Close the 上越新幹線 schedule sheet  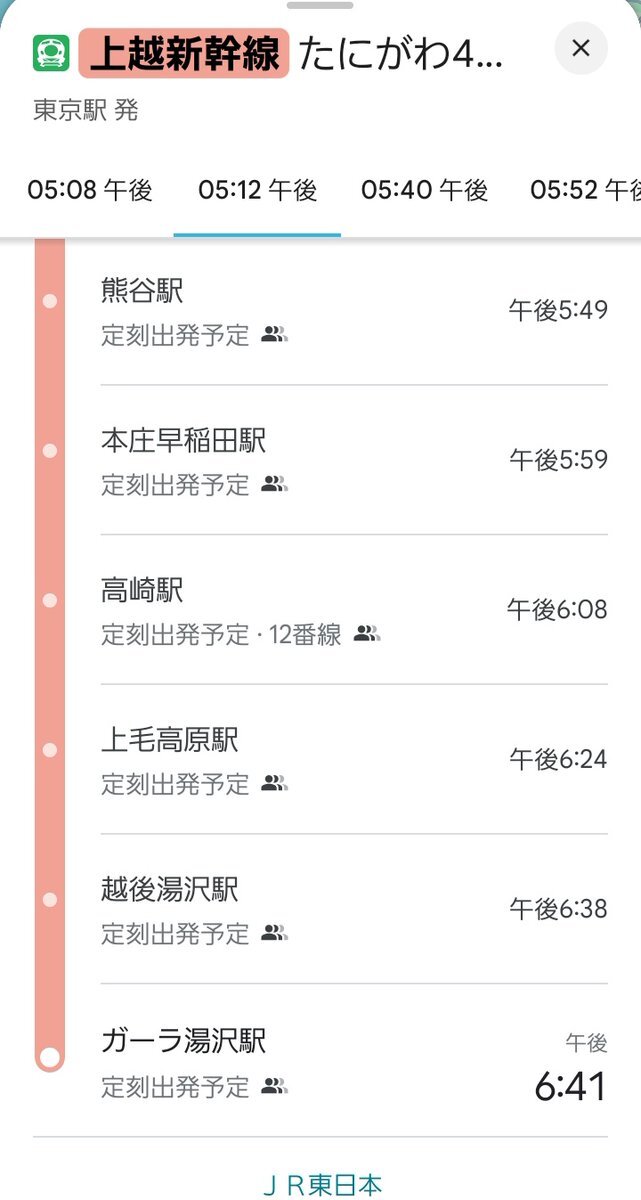click(x=581, y=48)
